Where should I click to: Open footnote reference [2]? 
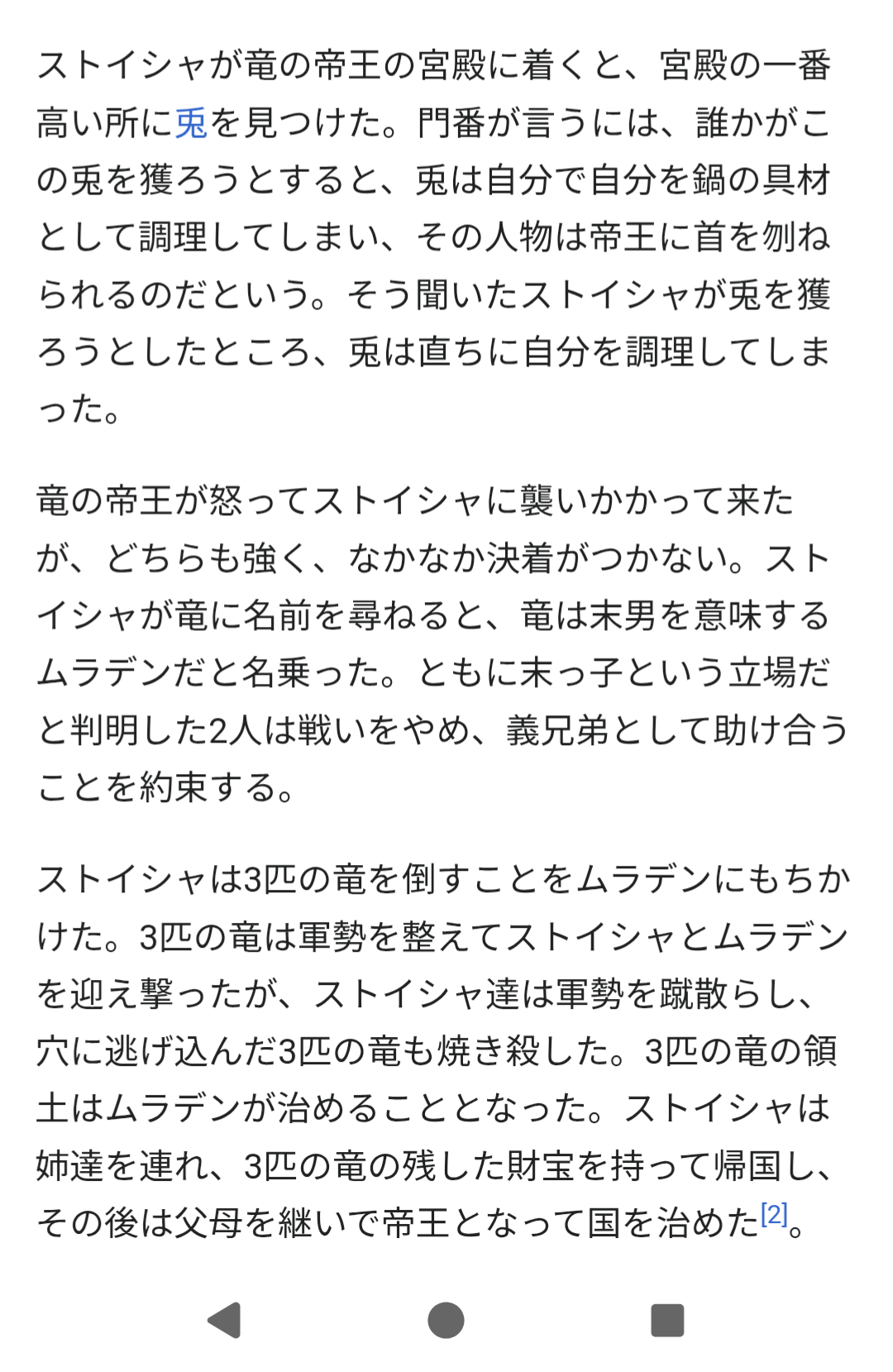point(774,1214)
